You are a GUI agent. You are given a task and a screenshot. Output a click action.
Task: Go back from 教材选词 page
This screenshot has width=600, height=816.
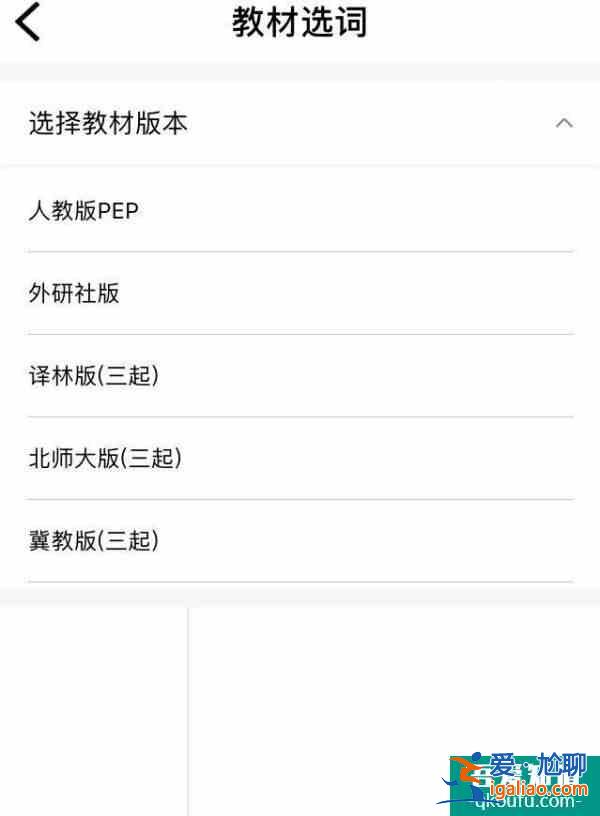point(28,22)
